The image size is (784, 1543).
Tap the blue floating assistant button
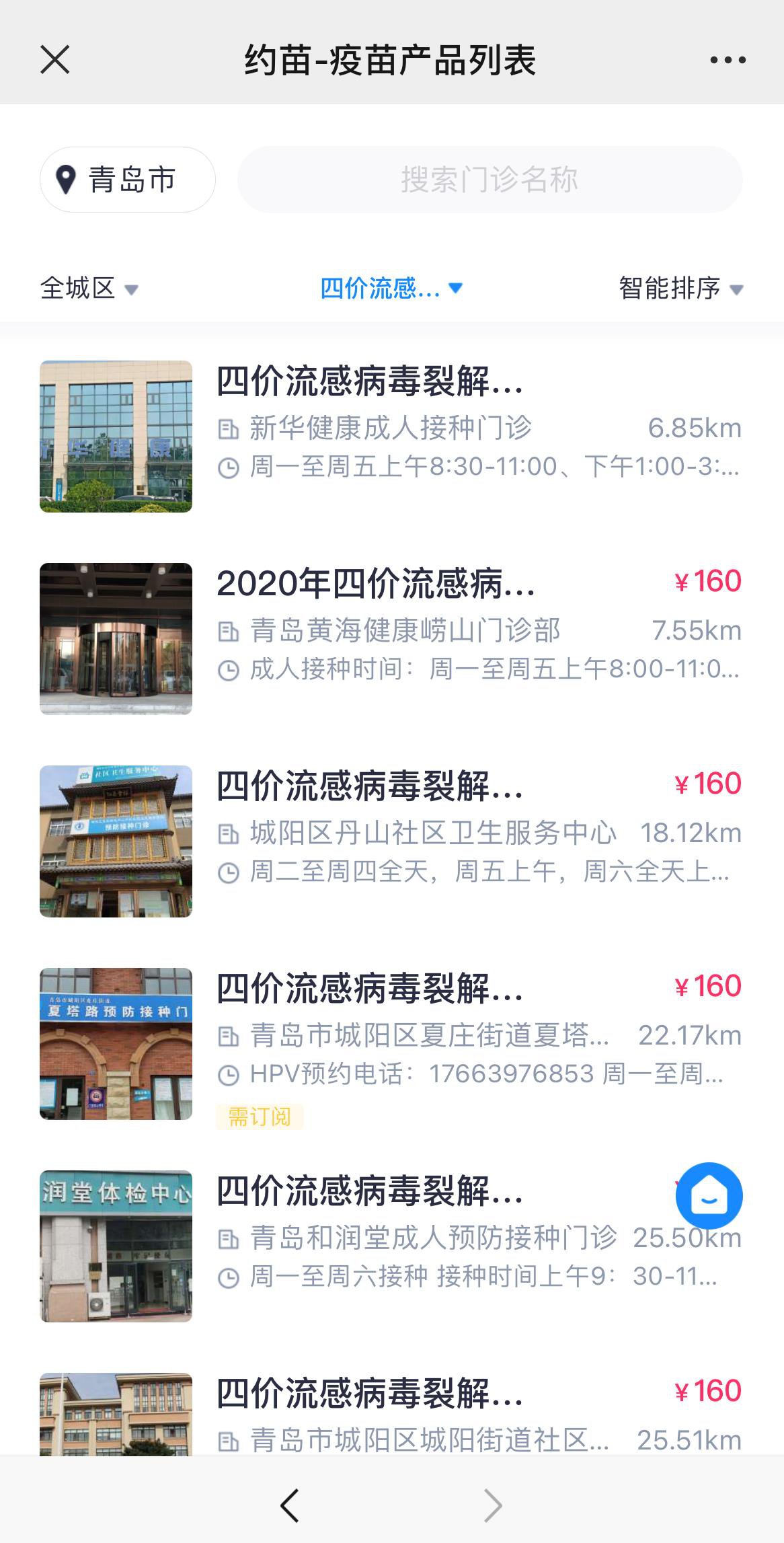(709, 1196)
